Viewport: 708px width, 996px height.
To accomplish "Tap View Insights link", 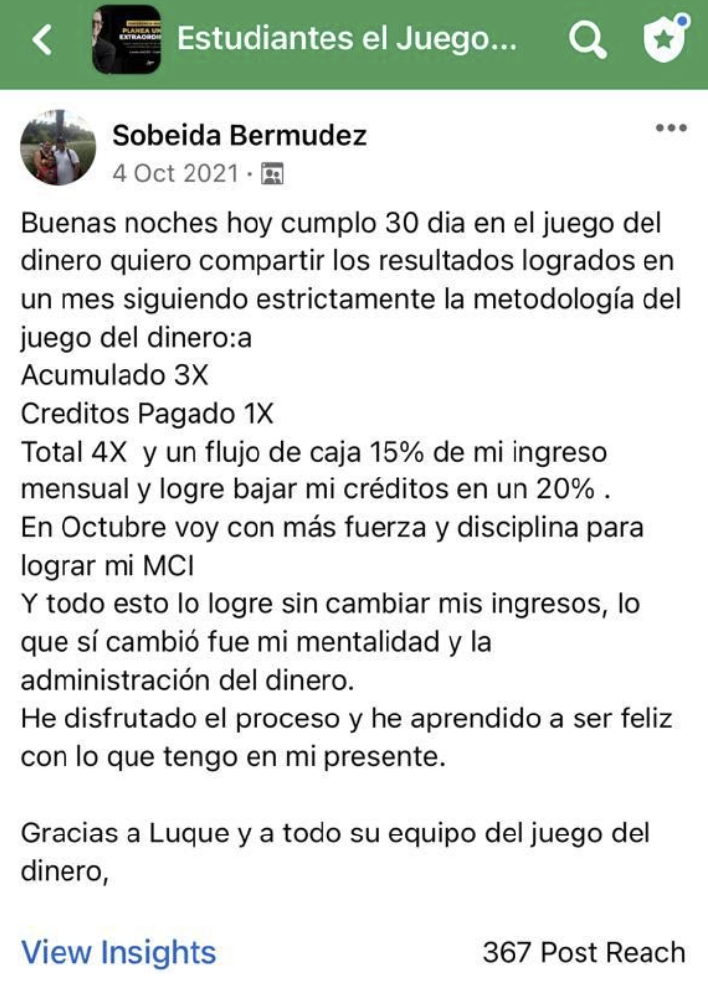I will point(119,952).
